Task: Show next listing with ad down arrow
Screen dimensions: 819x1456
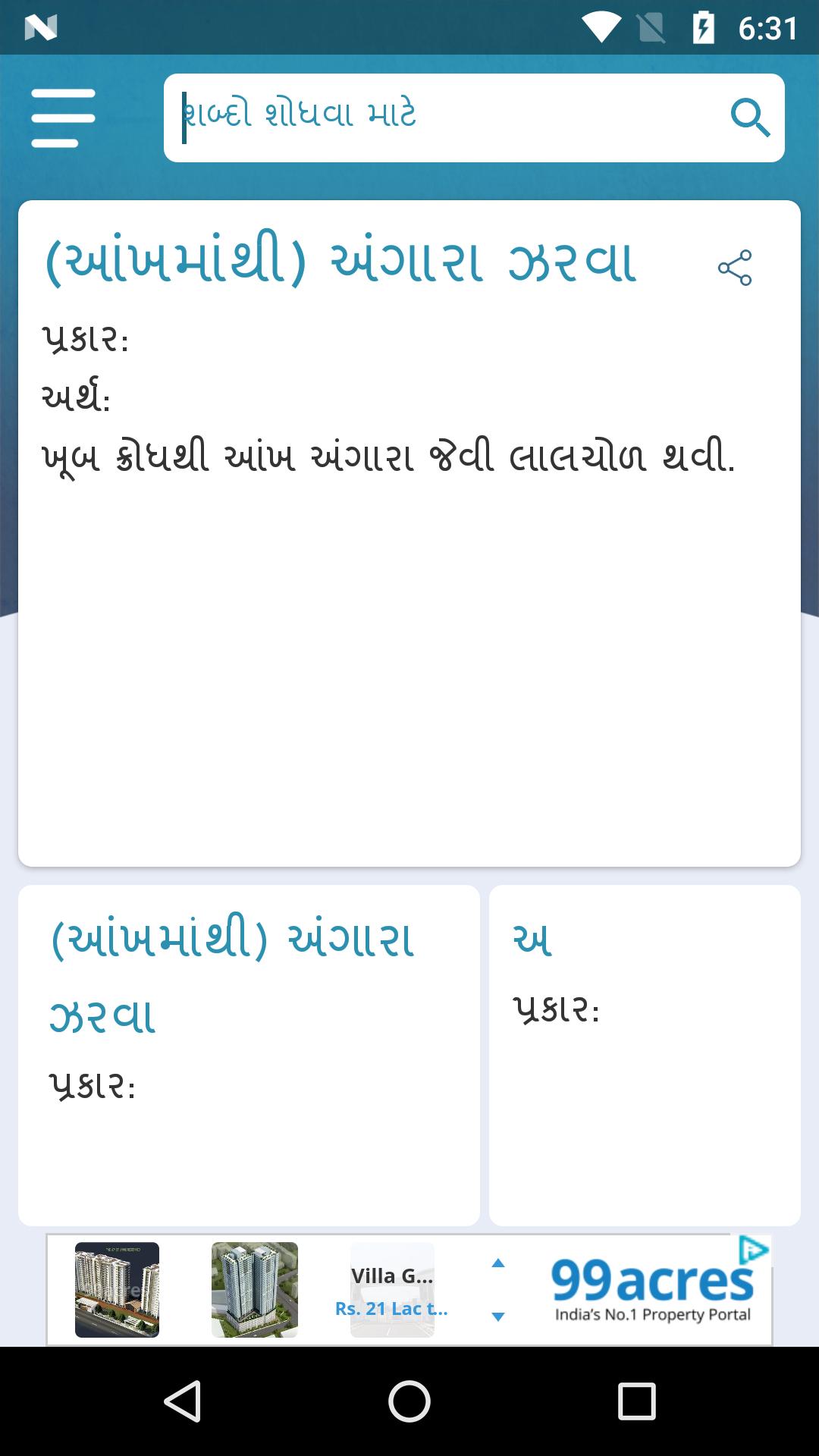Action: coord(498,1316)
